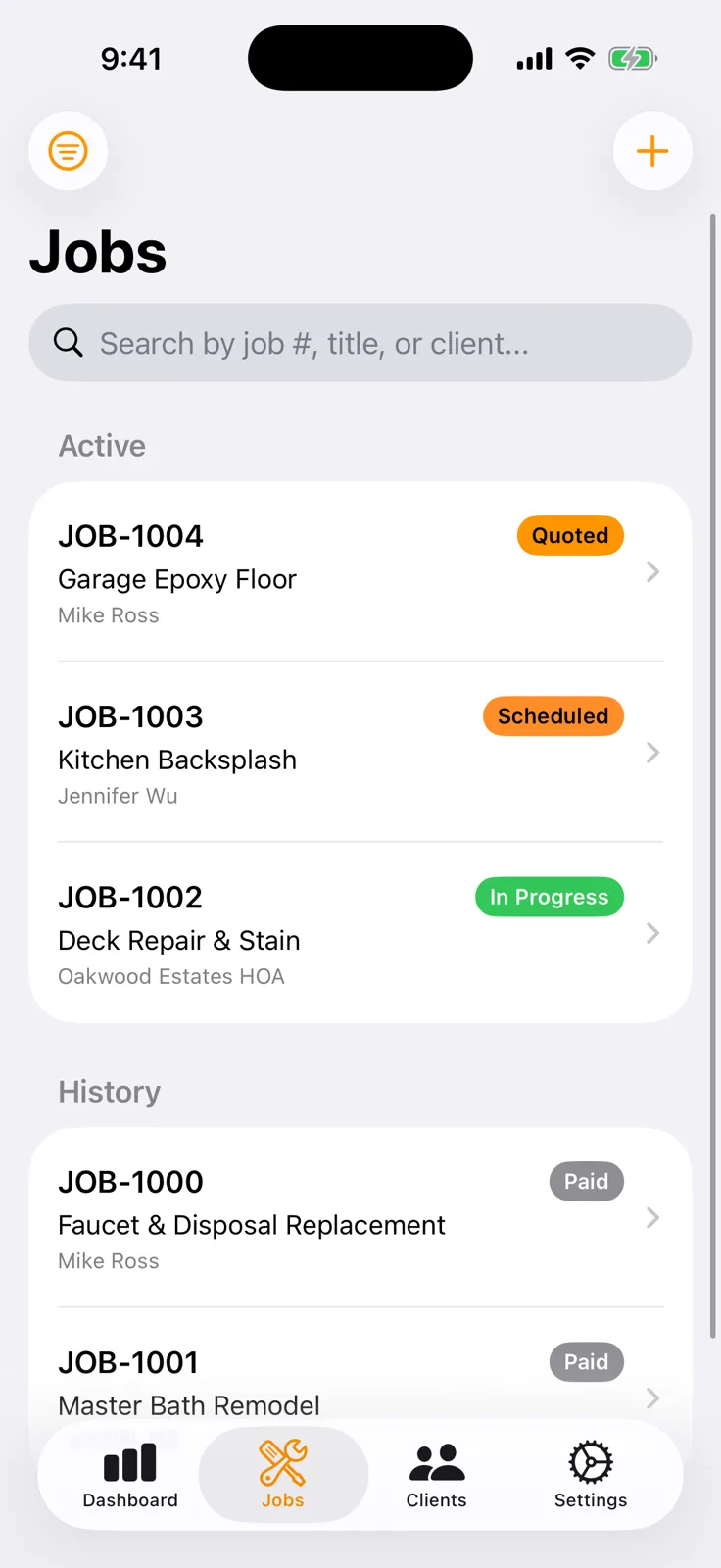Open Settings via the gear icon
Image resolution: width=721 pixels, height=1568 pixels.
coord(590,1460)
